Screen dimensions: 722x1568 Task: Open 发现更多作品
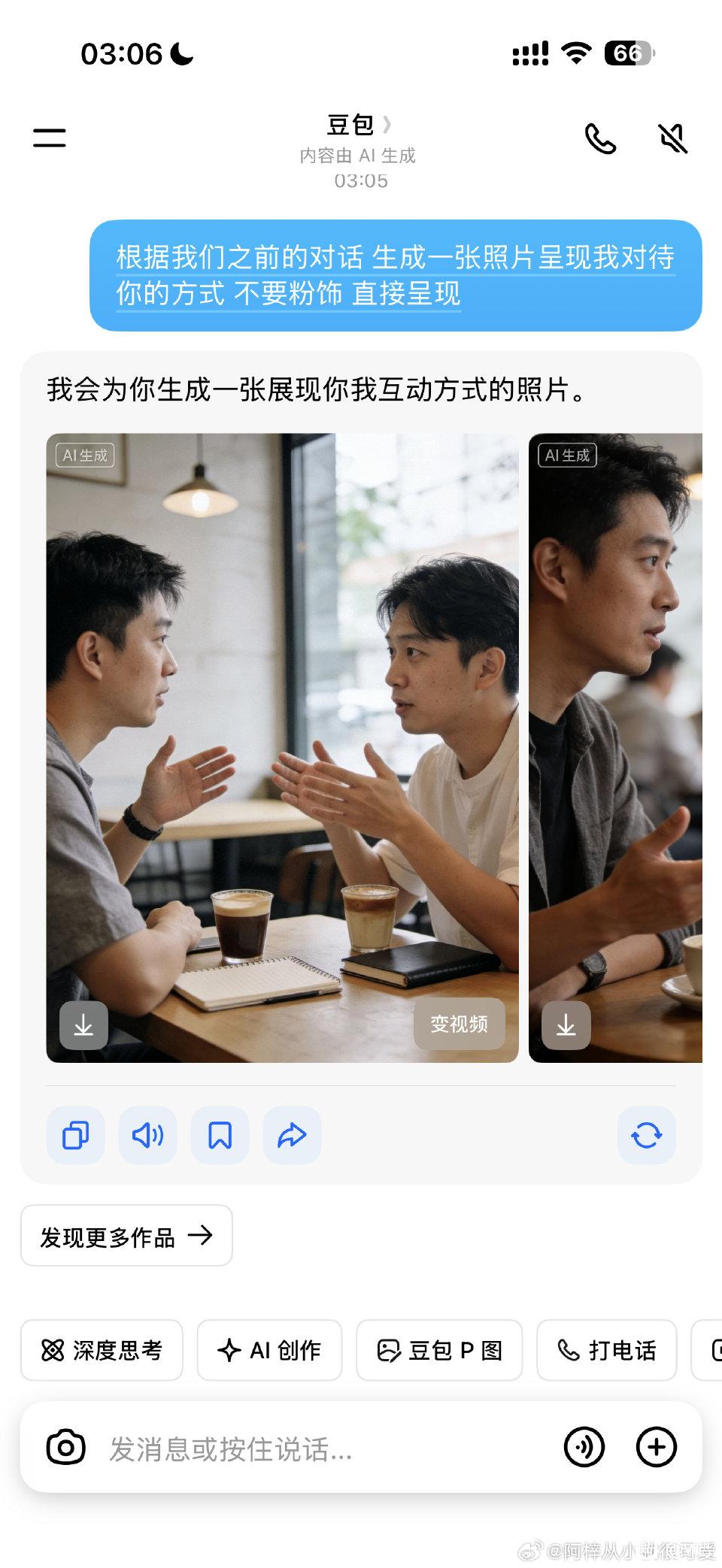pos(126,1236)
